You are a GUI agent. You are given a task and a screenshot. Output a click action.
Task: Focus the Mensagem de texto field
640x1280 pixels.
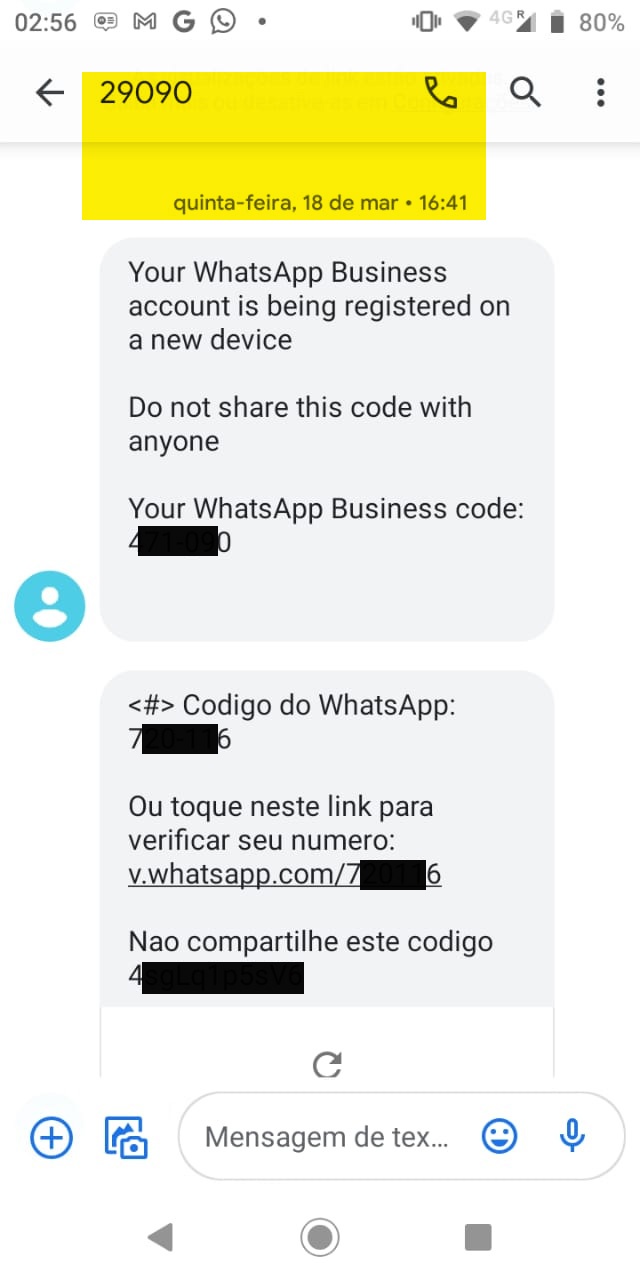point(326,1137)
